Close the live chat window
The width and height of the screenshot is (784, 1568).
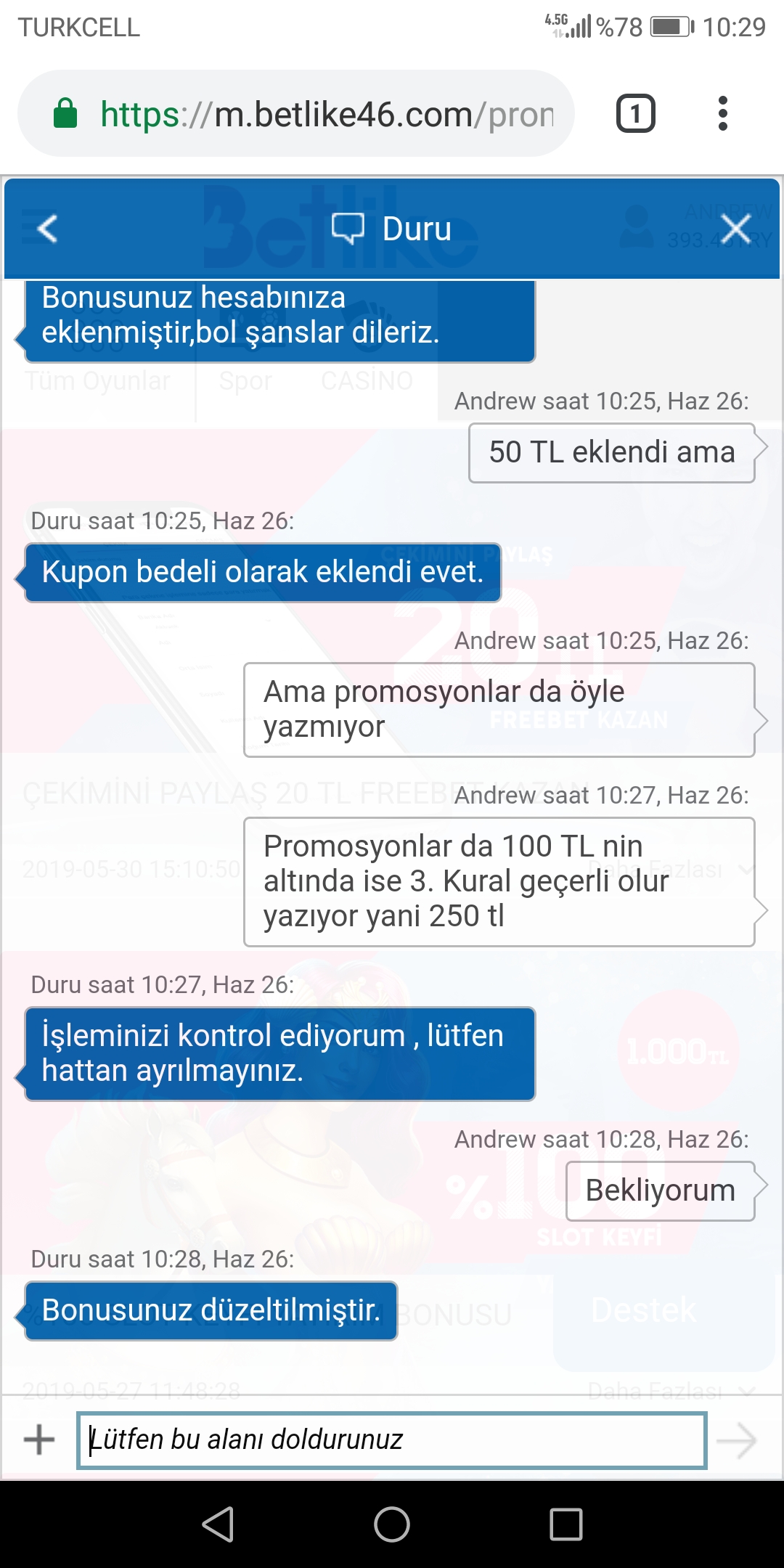click(x=736, y=229)
